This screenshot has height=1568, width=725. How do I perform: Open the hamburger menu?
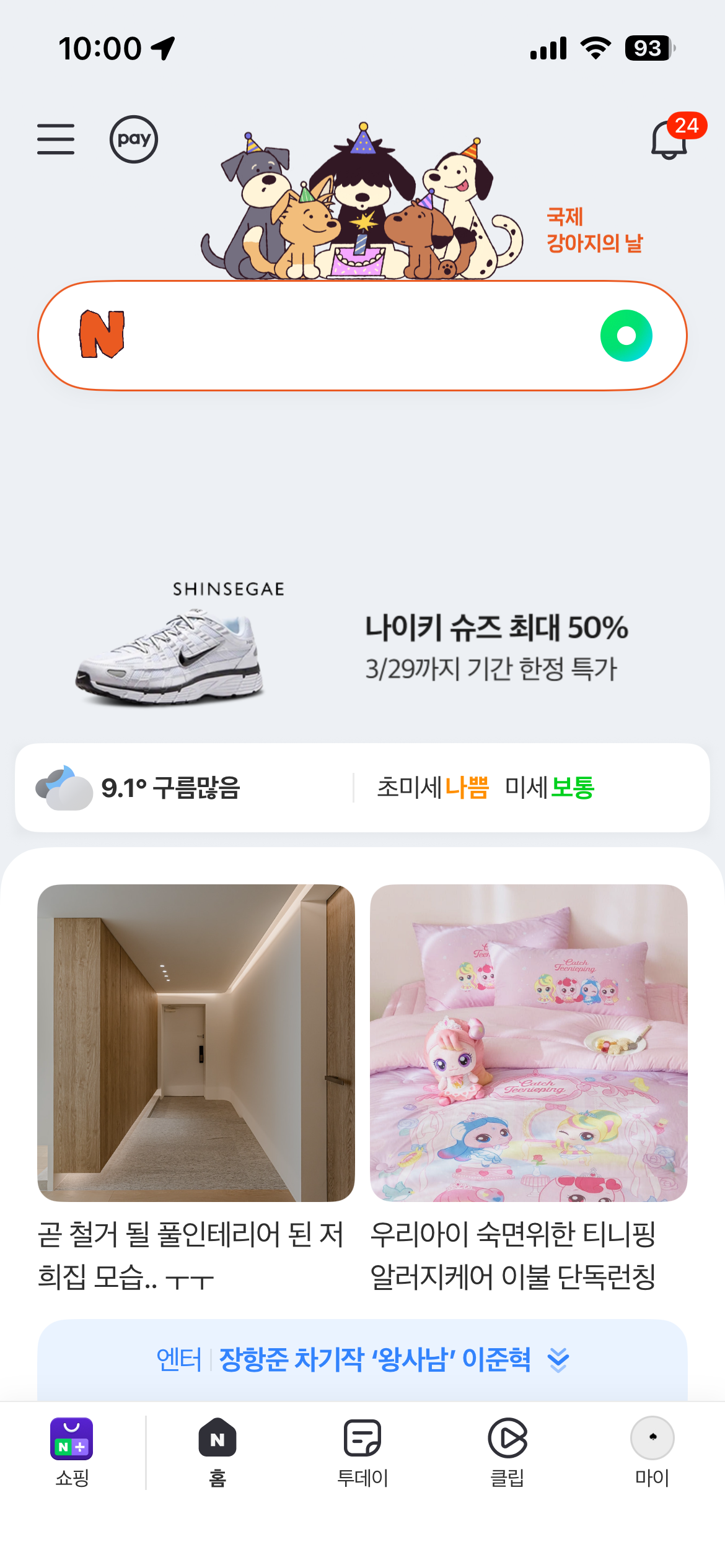click(x=56, y=139)
